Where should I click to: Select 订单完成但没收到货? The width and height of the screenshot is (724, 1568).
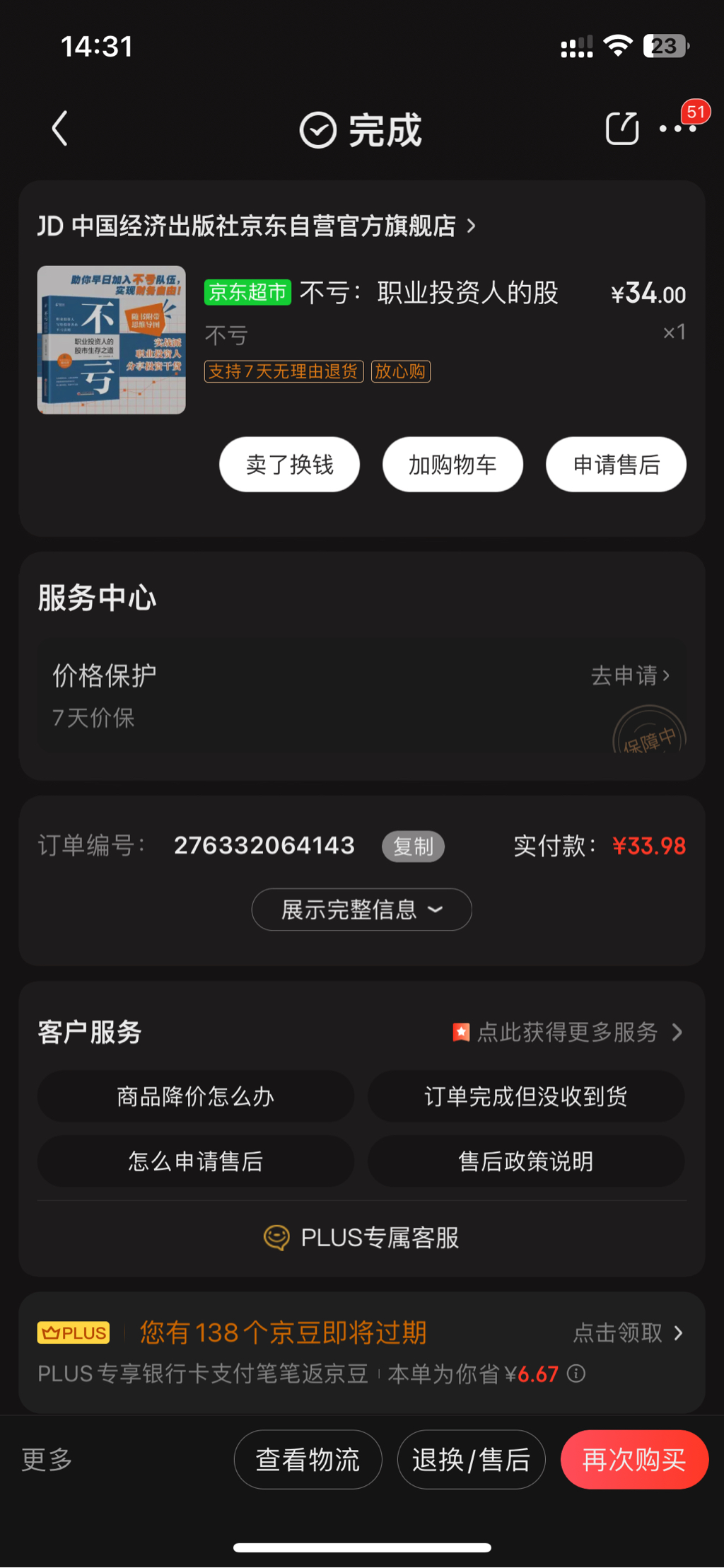[x=525, y=1096]
